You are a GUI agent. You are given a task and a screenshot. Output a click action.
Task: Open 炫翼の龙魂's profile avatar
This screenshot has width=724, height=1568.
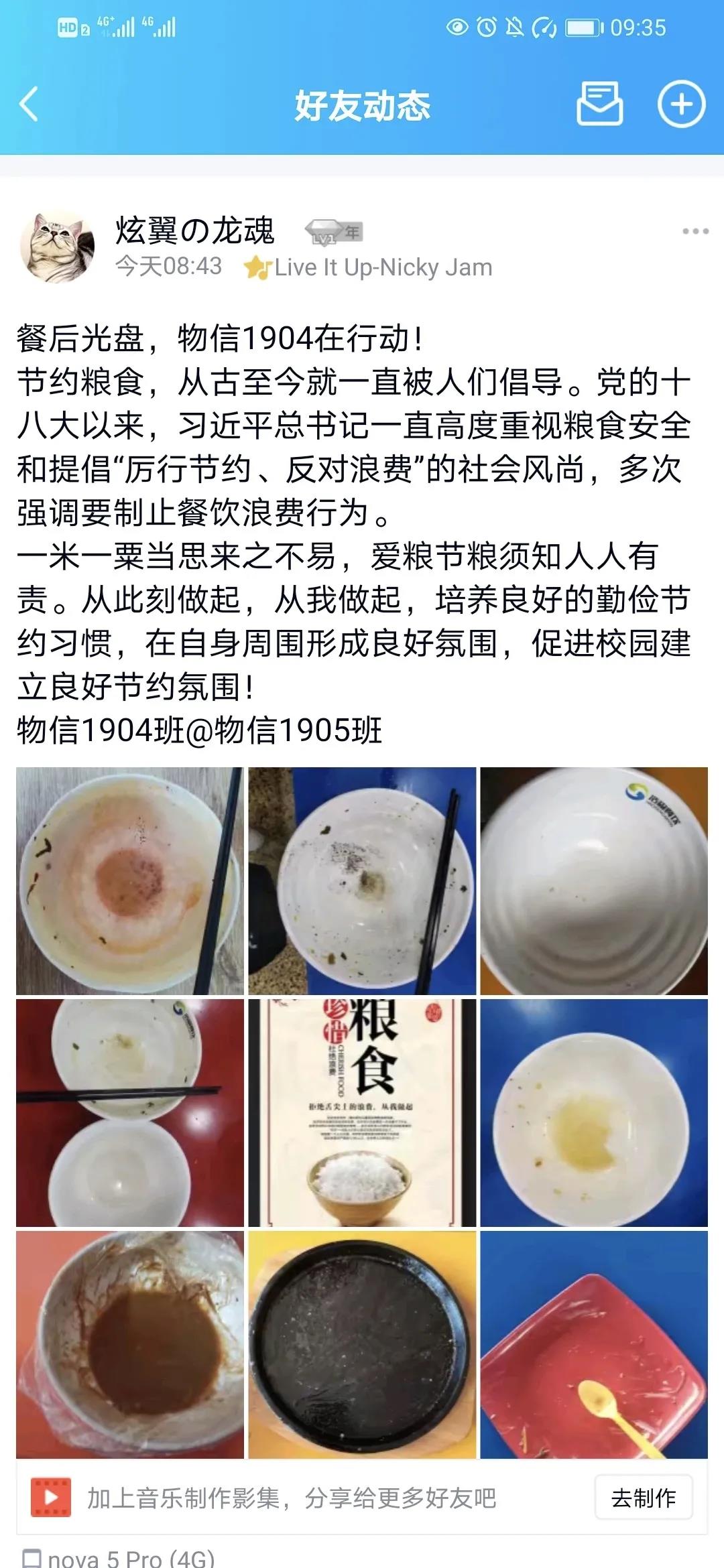57,247
